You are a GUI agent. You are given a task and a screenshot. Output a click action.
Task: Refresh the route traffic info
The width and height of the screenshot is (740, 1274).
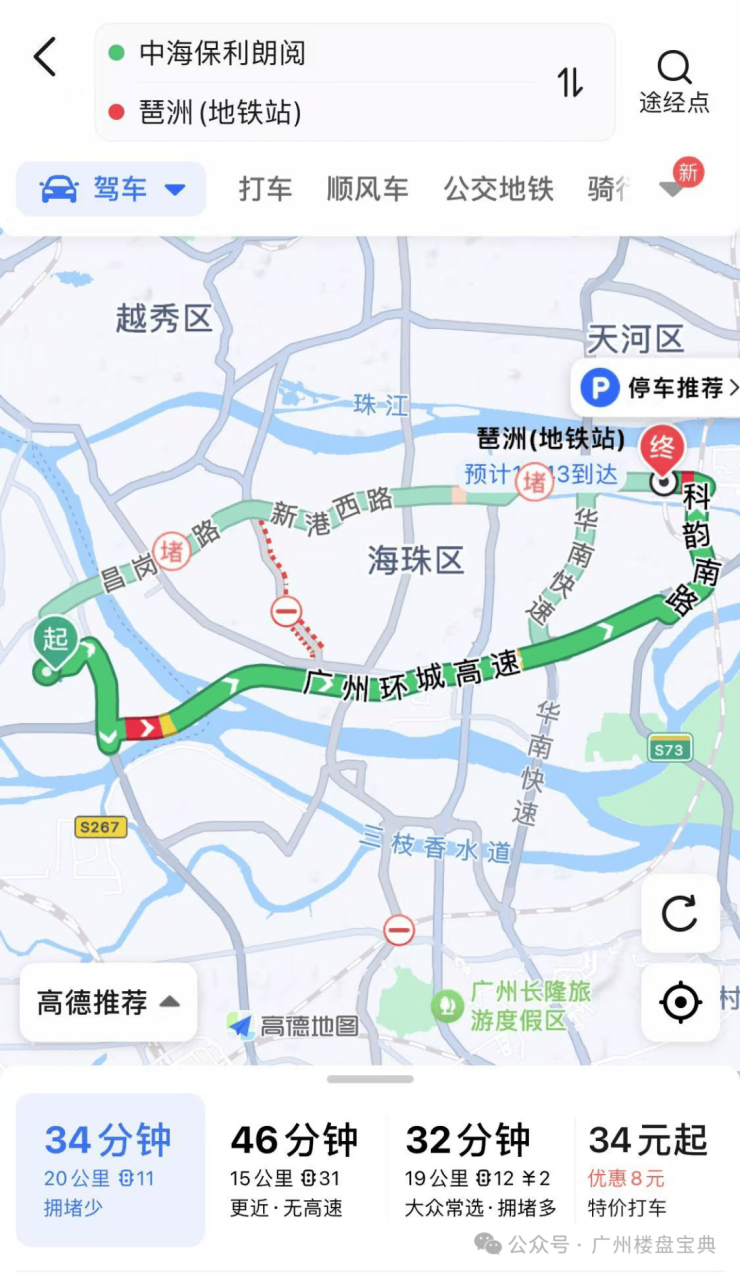(x=680, y=913)
